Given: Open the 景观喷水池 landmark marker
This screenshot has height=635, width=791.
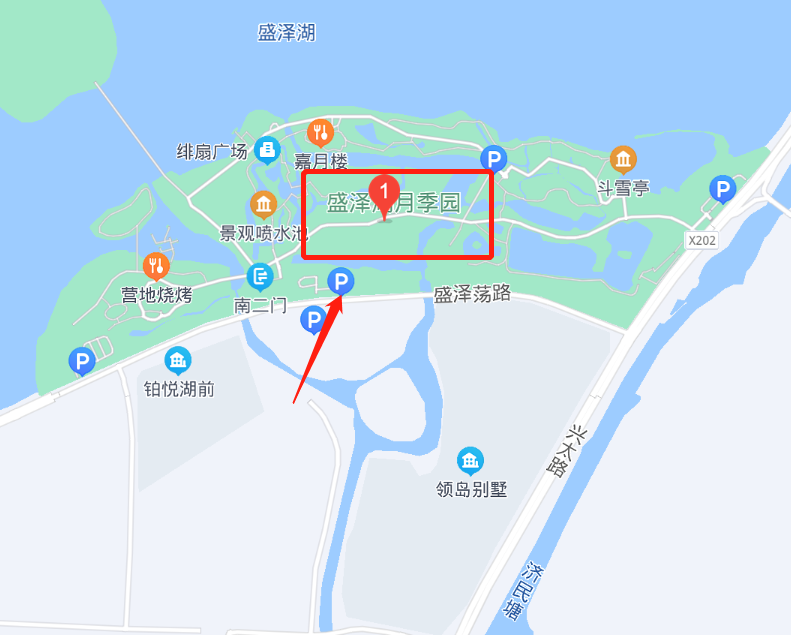Looking at the screenshot, I should pos(264,205).
